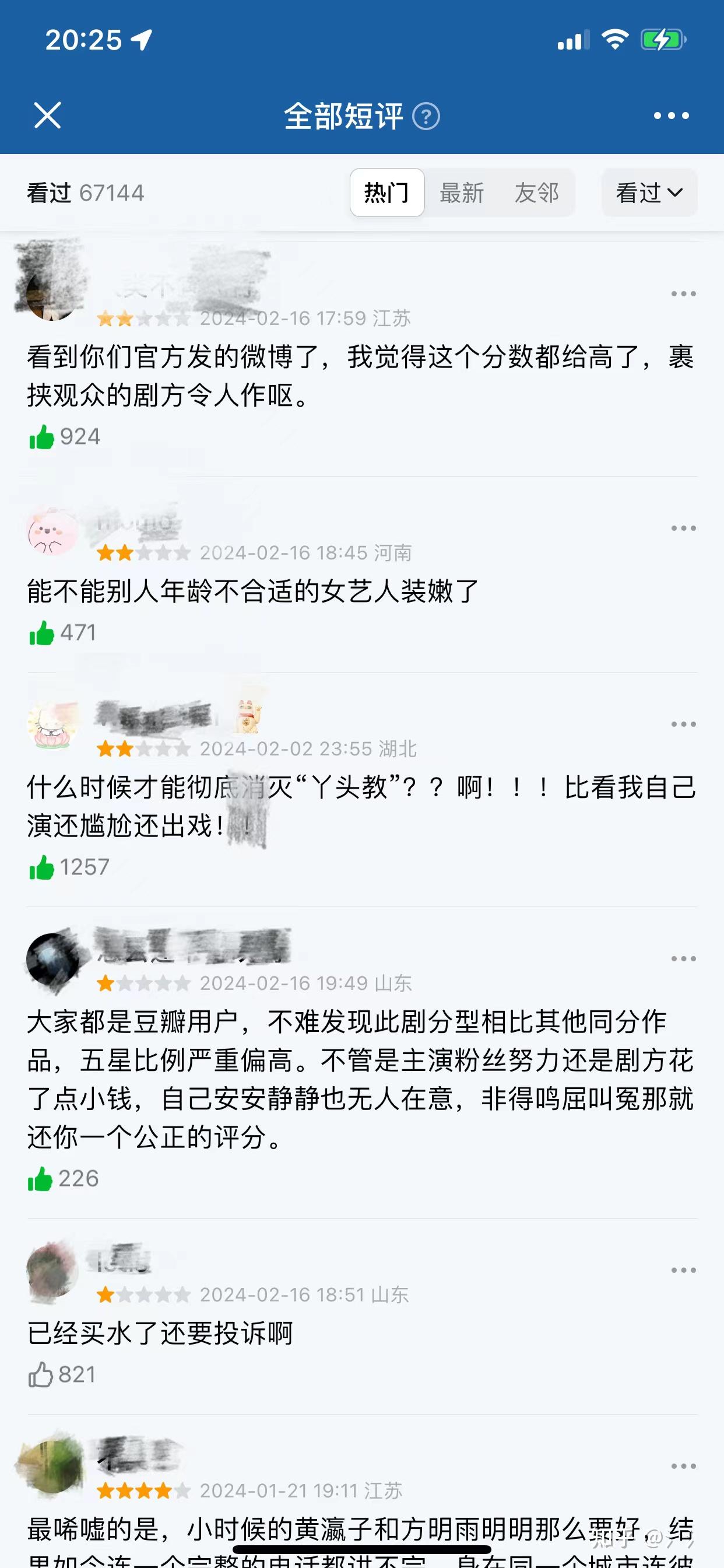Expand the 看过 filter dropdown
The width and height of the screenshot is (724, 1568).
click(649, 193)
